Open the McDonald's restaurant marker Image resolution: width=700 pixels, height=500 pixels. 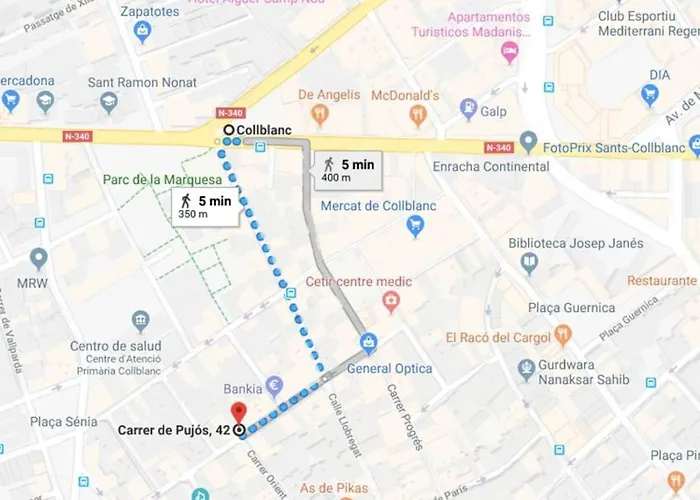(418, 115)
